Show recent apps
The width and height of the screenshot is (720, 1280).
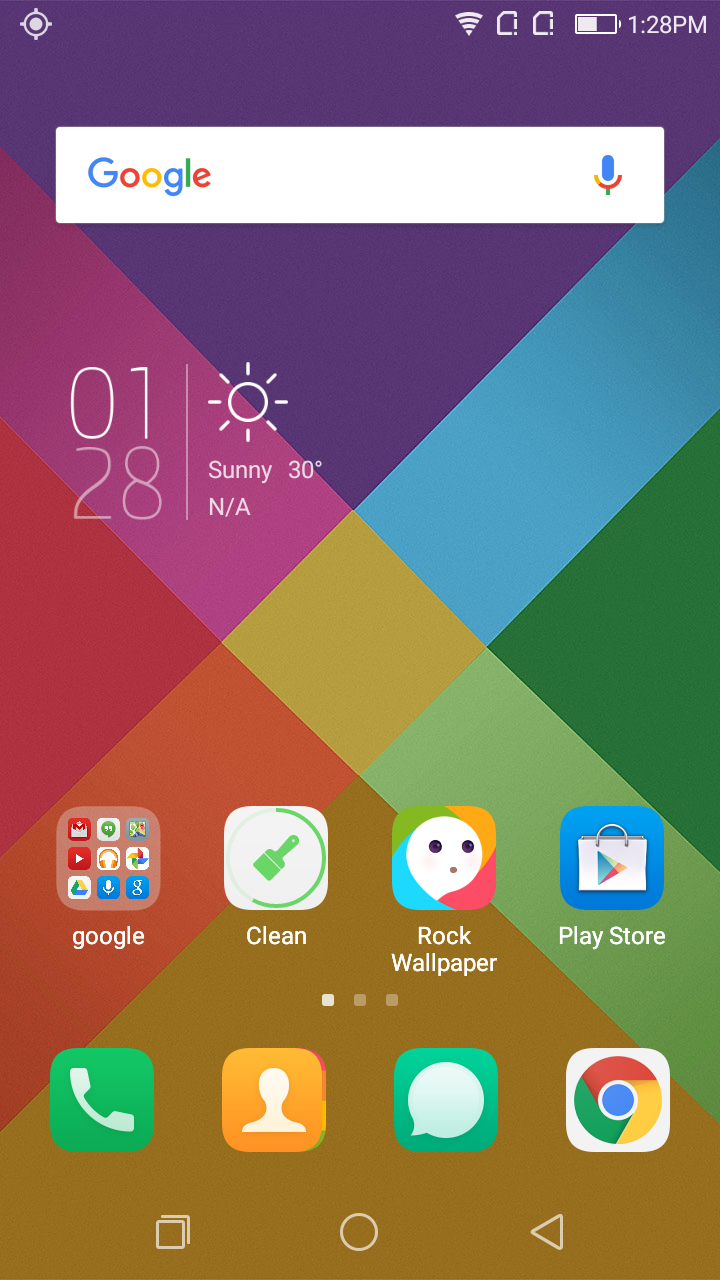(173, 1232)
